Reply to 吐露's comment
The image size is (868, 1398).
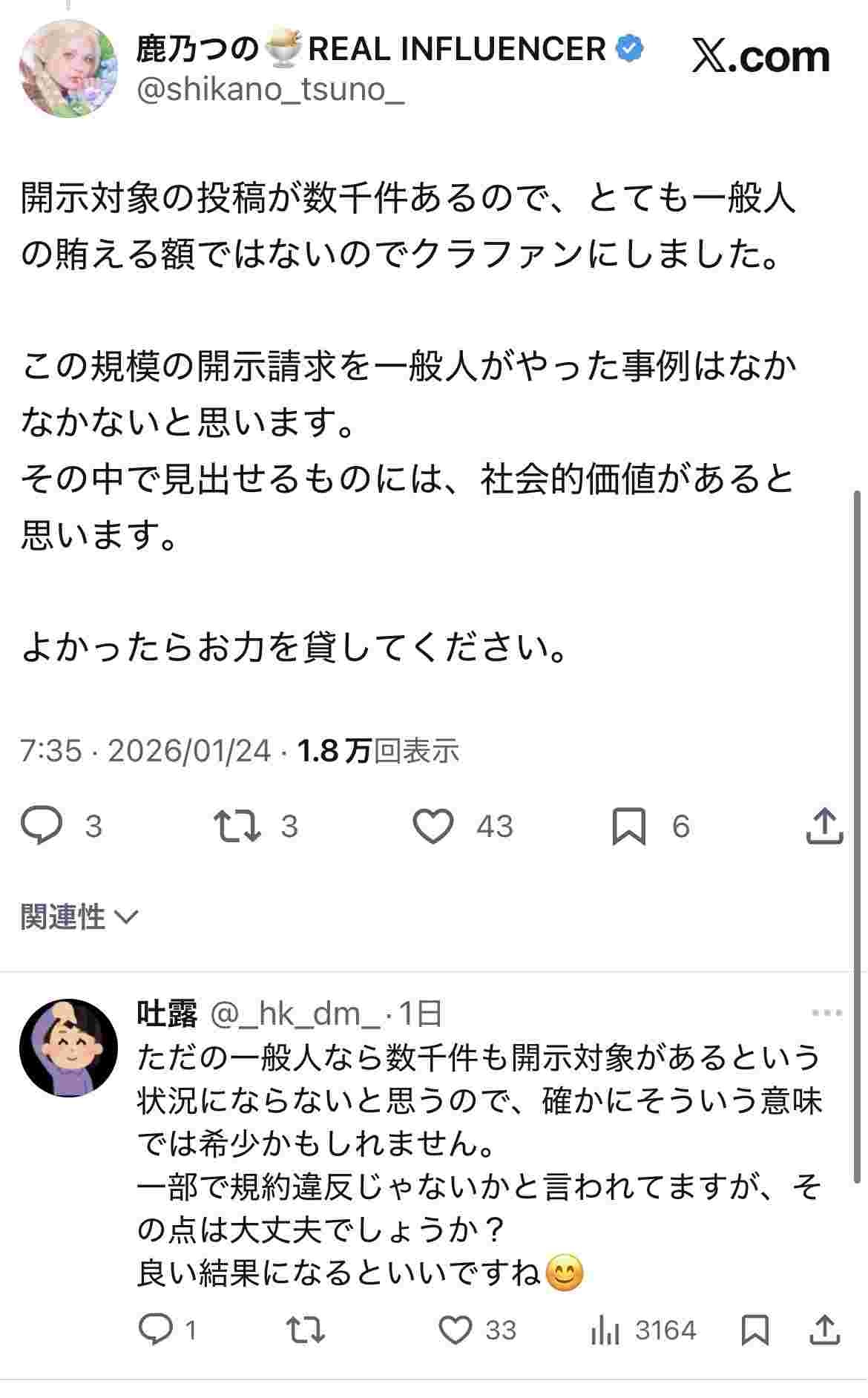pos(156,1330)
